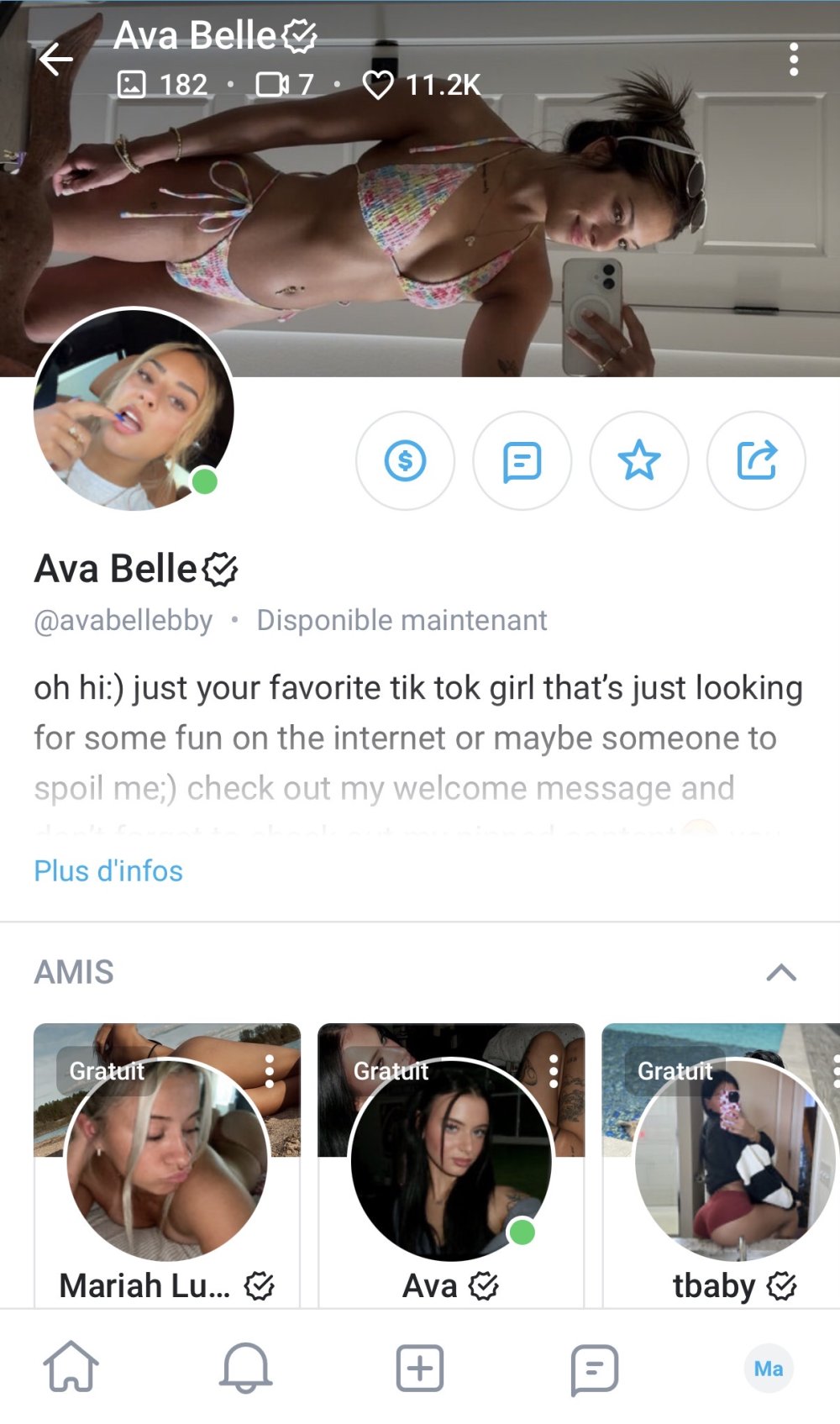This screenshot has width=840, height=1424.
Task: Open the messages tab
Action: tap(595, 1367)
